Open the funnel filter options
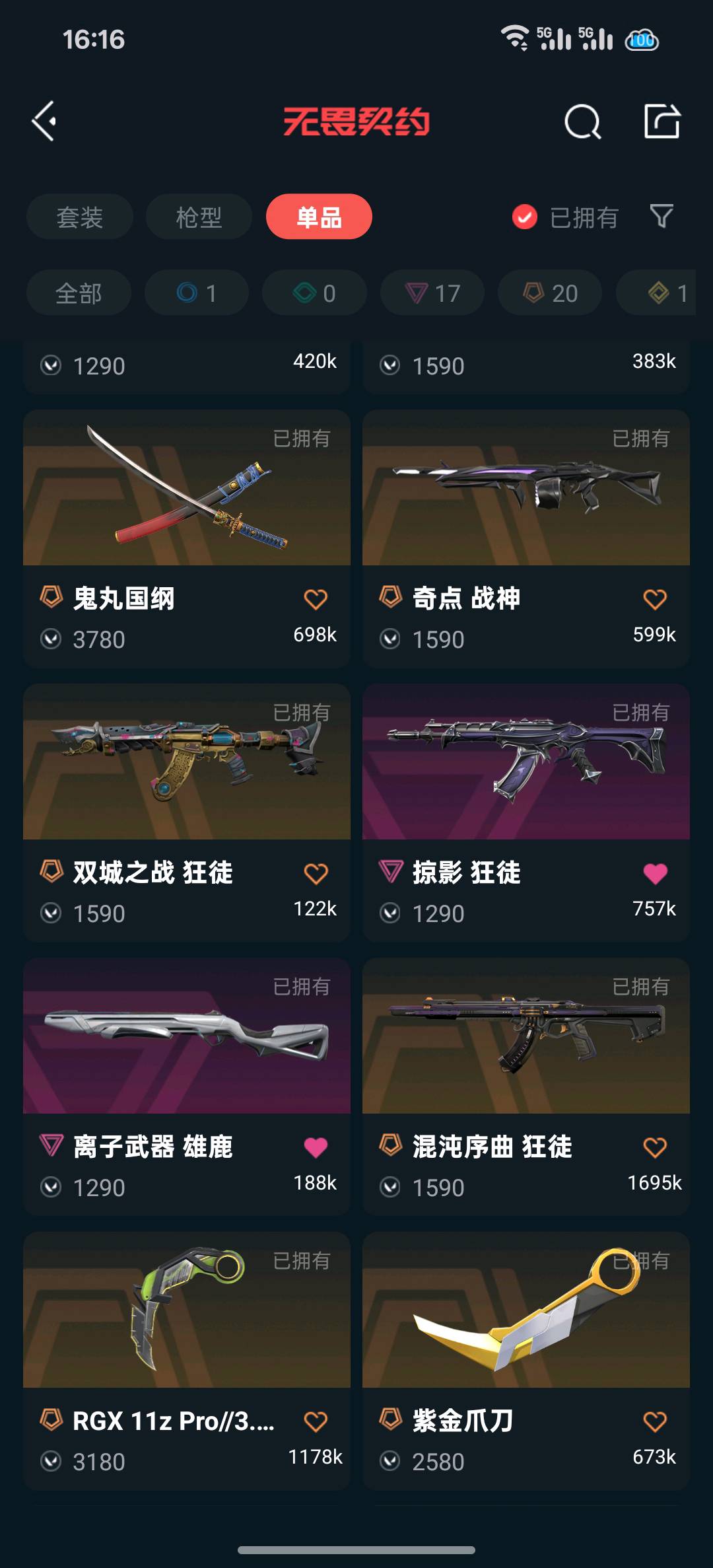This screenshot has height=1568, width=713. point(662,216)
